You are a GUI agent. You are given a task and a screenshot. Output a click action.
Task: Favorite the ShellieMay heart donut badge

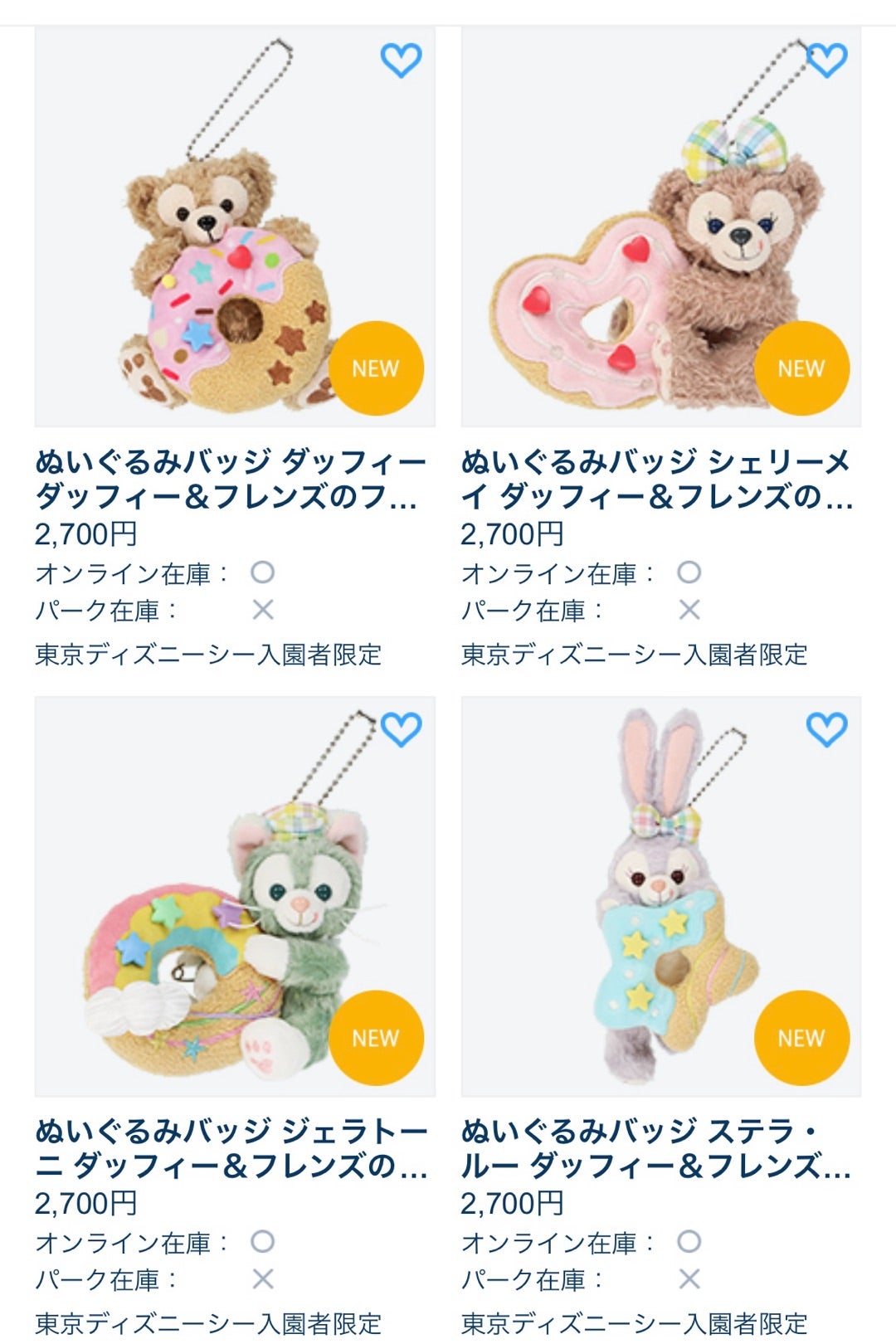[x=824, y=57]
